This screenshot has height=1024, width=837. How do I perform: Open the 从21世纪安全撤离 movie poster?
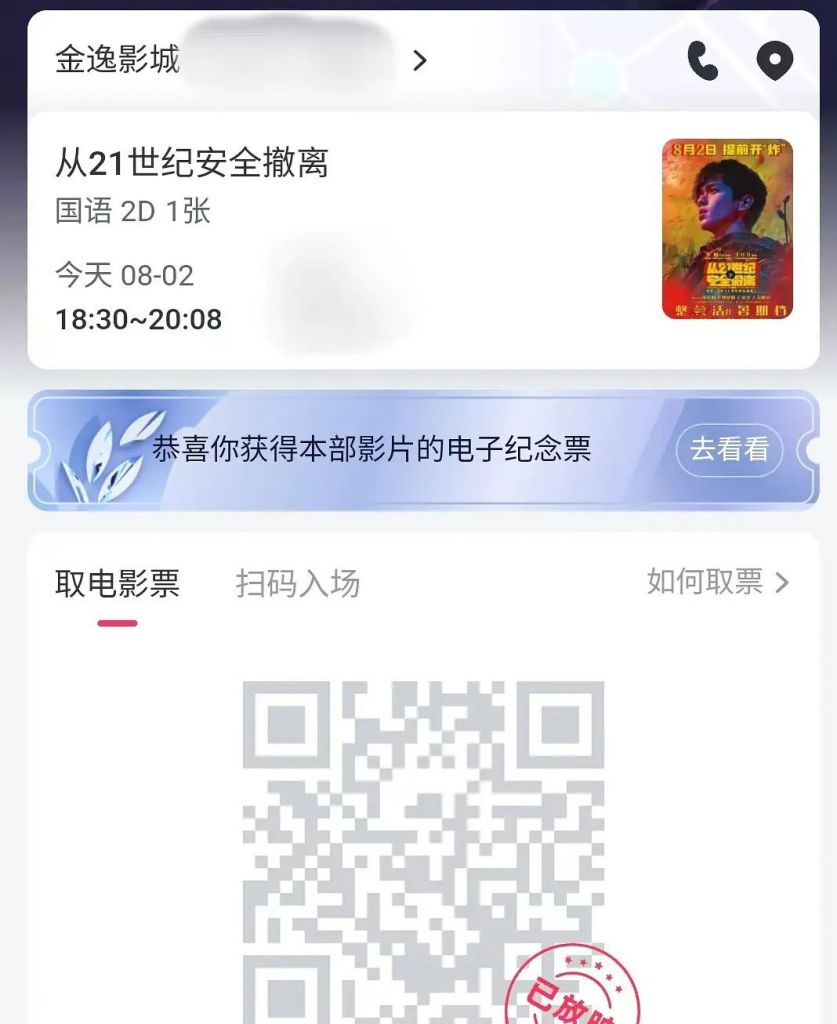727,229
